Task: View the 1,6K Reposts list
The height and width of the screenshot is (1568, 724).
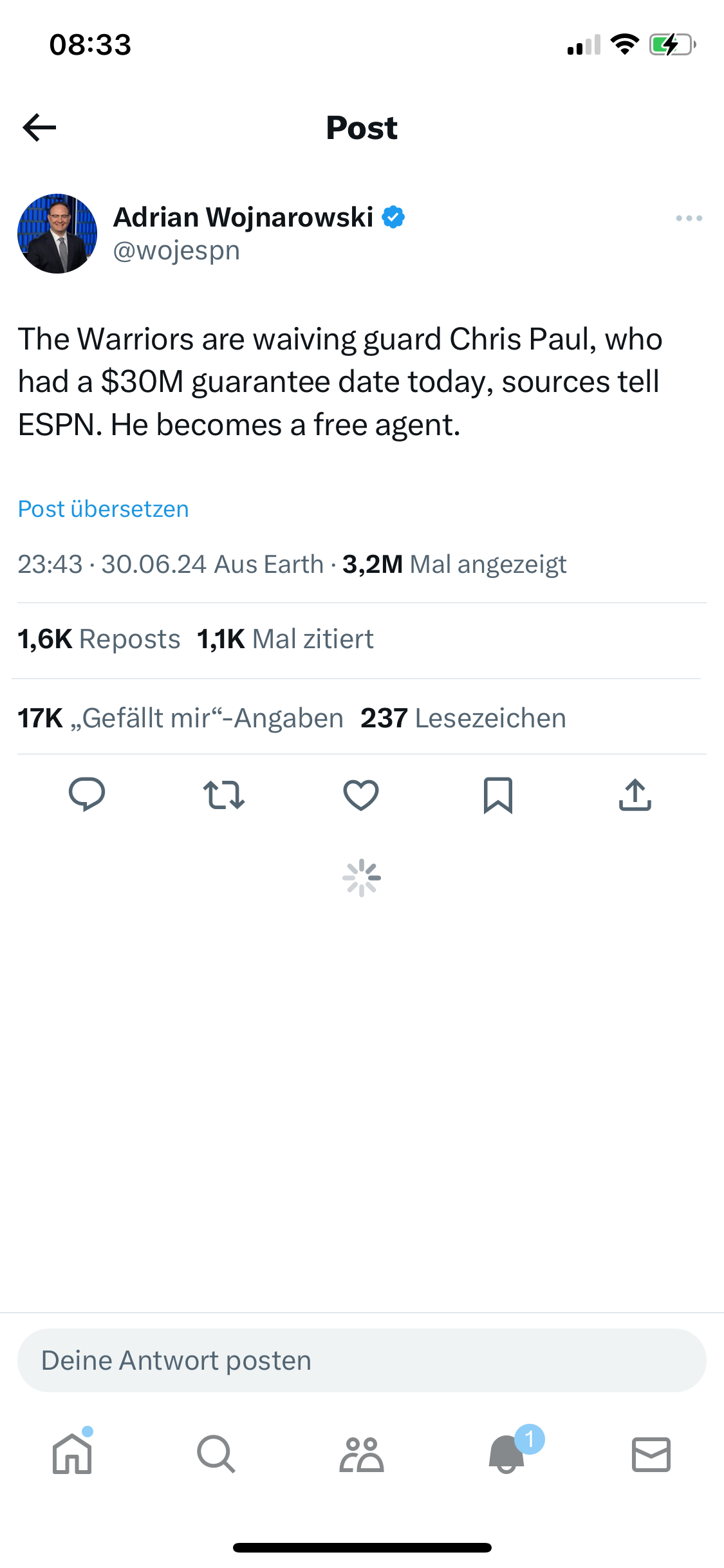Action: (x=99, y=640)
